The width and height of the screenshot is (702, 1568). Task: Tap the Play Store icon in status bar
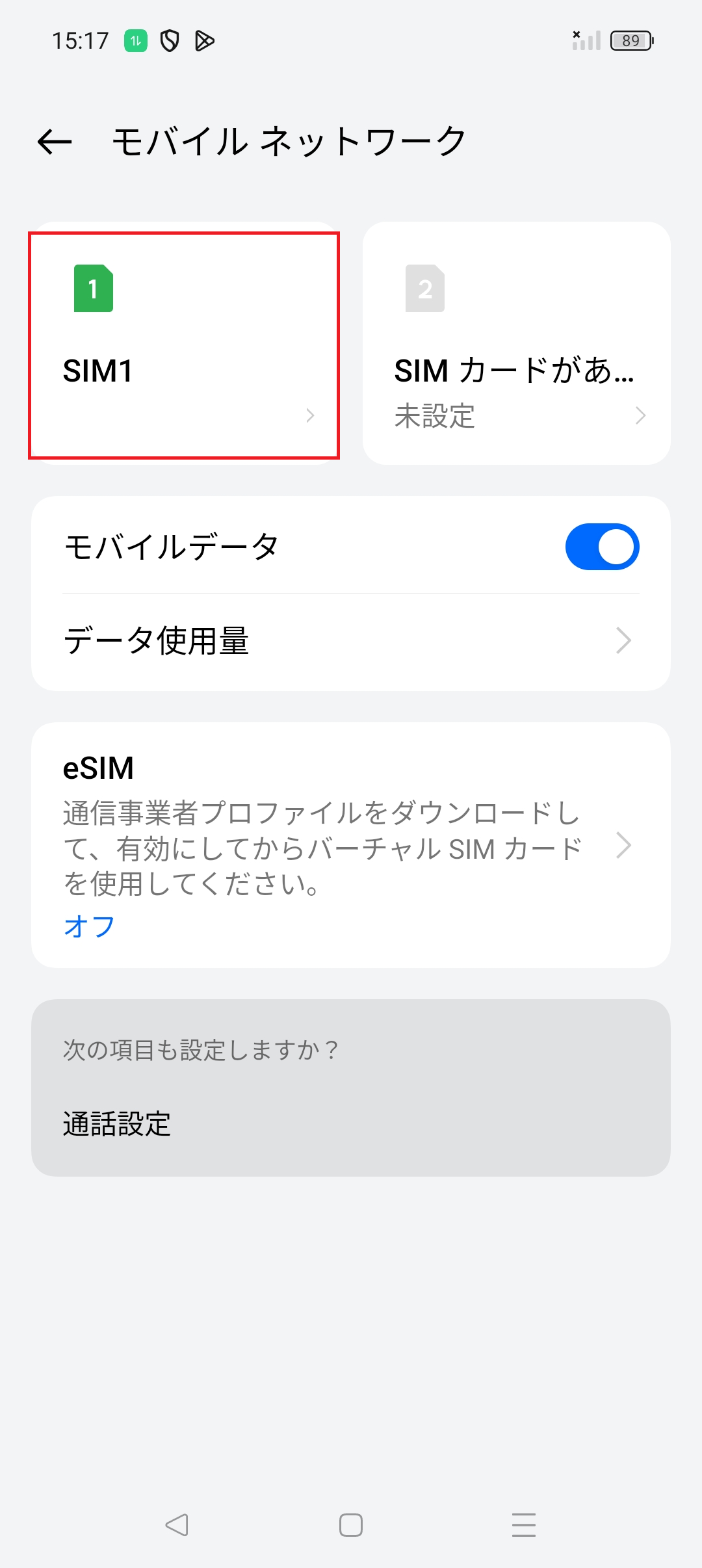206,40
